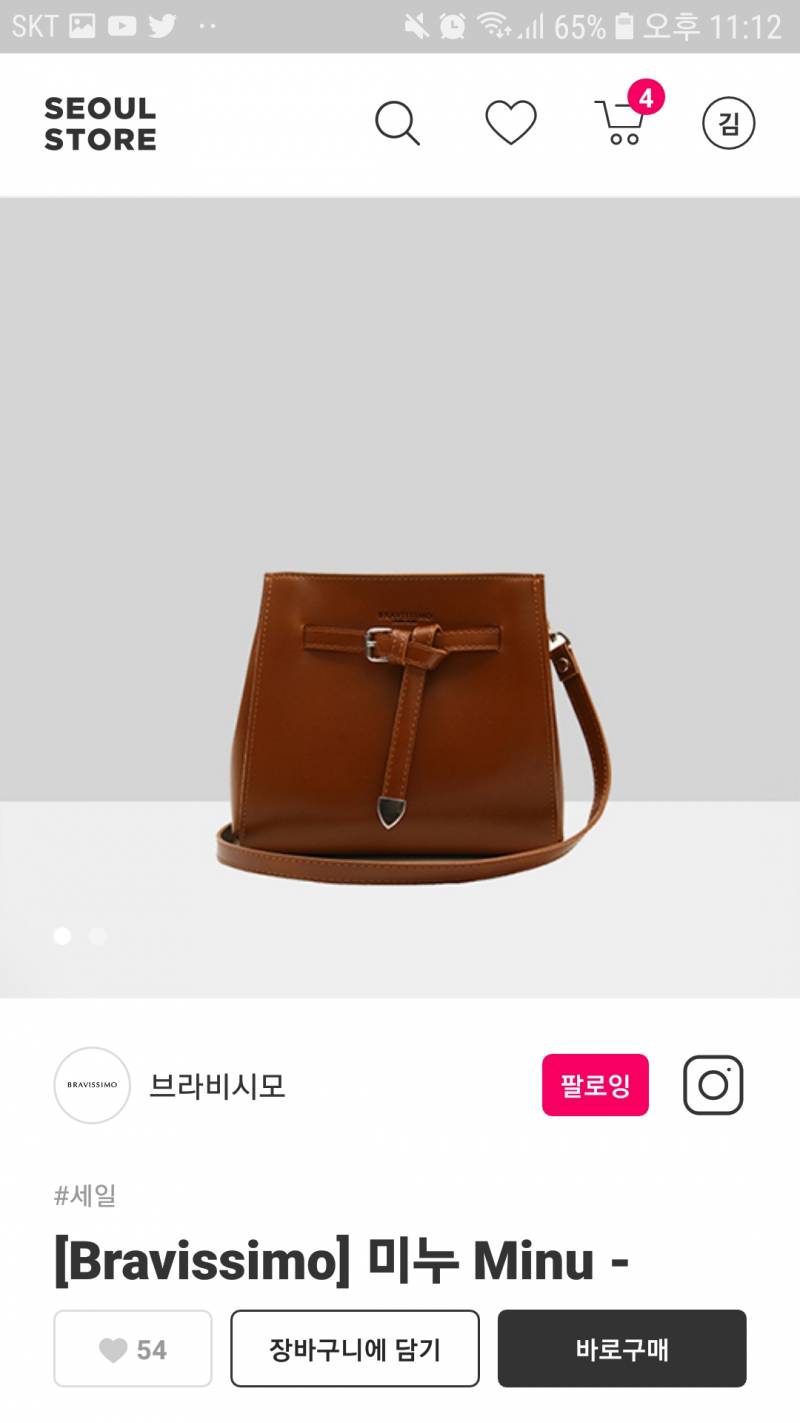800x1423 pixels.
Task: Open the shopping cart with 4 items
Action: pyautogui.click(x=622, y=123)
